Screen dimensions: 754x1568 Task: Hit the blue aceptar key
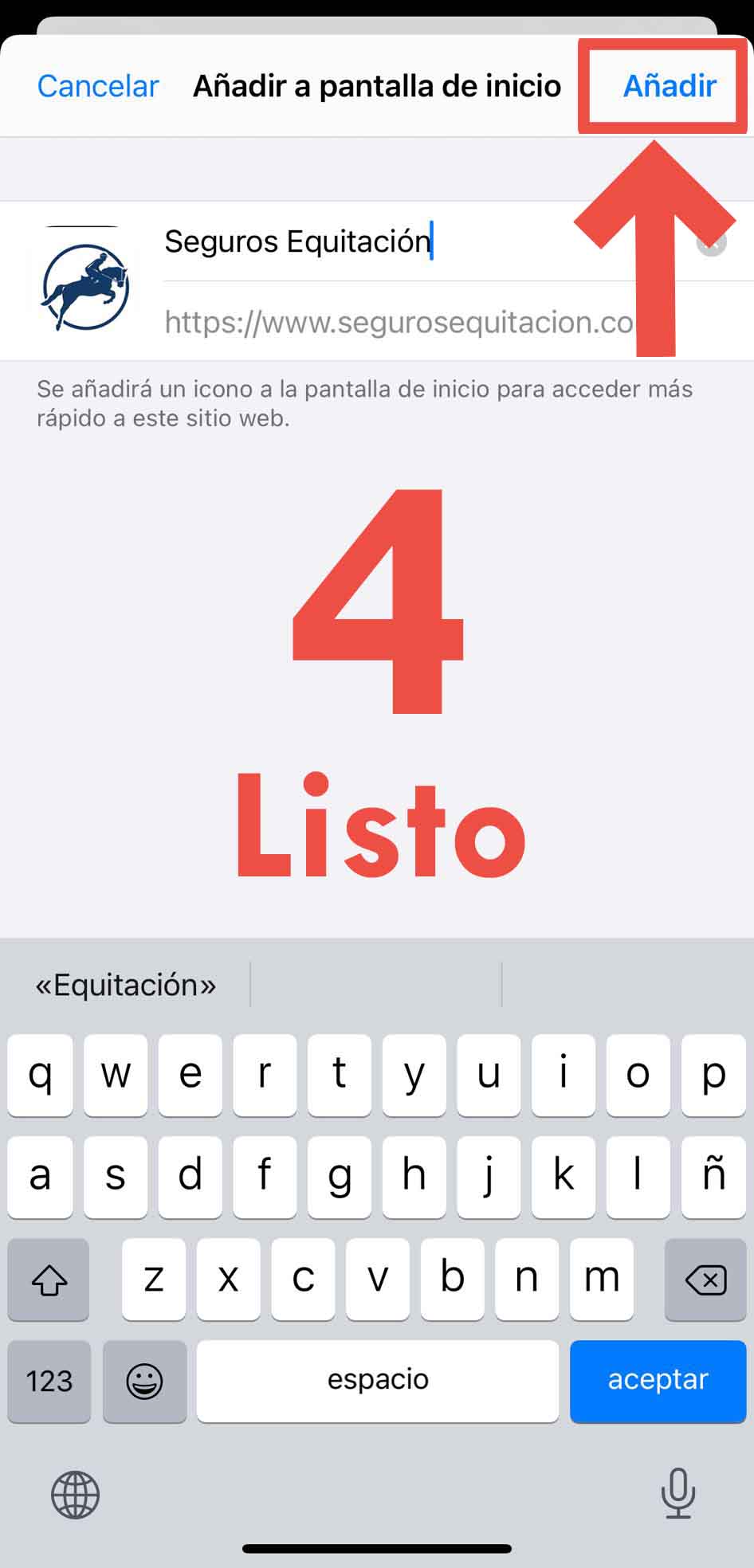[658, 1379]
